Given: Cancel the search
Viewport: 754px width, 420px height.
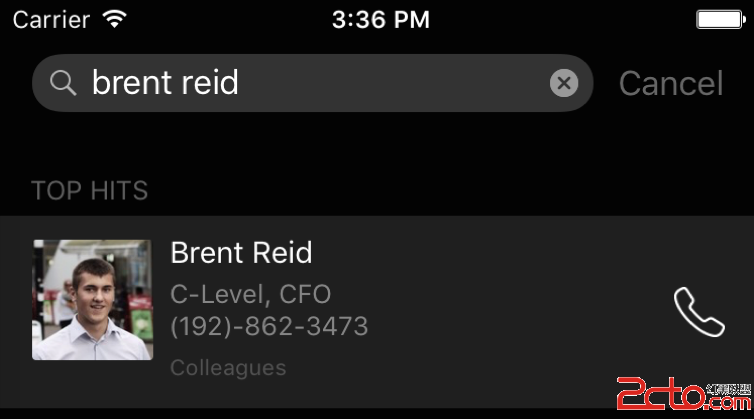Looking at the screenshot, I should coord(670,83).
